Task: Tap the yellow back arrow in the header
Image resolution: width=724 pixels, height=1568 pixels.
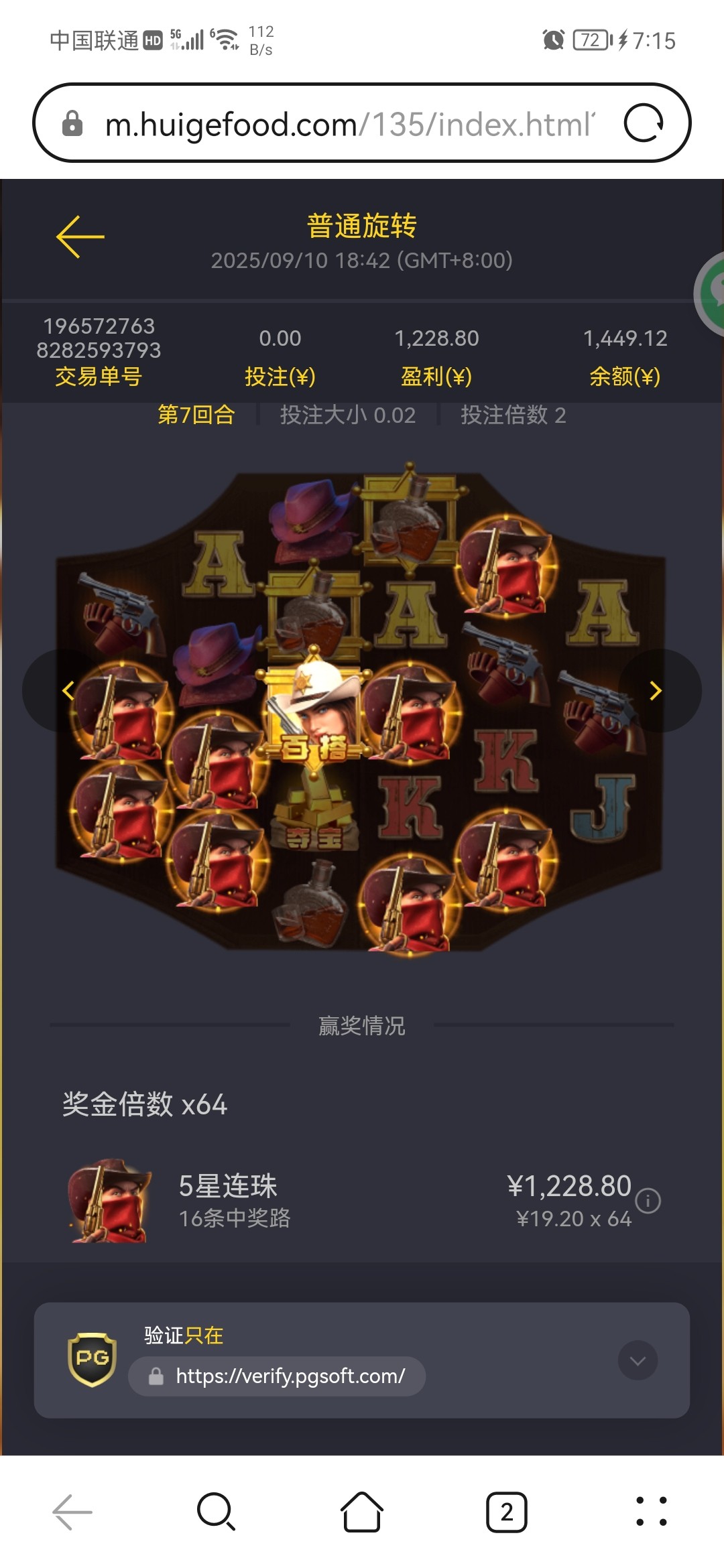Action: 80,237
